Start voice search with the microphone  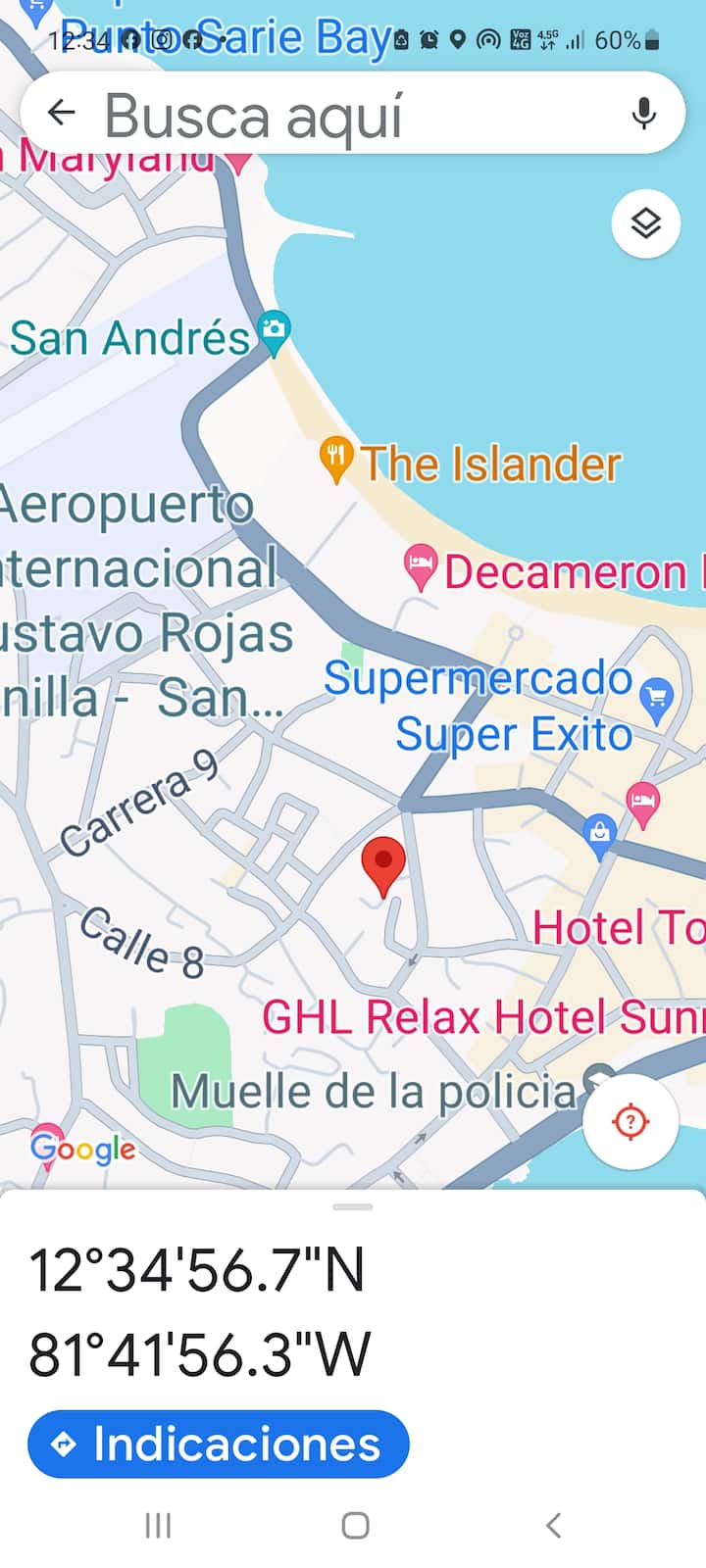pos(643,114)
